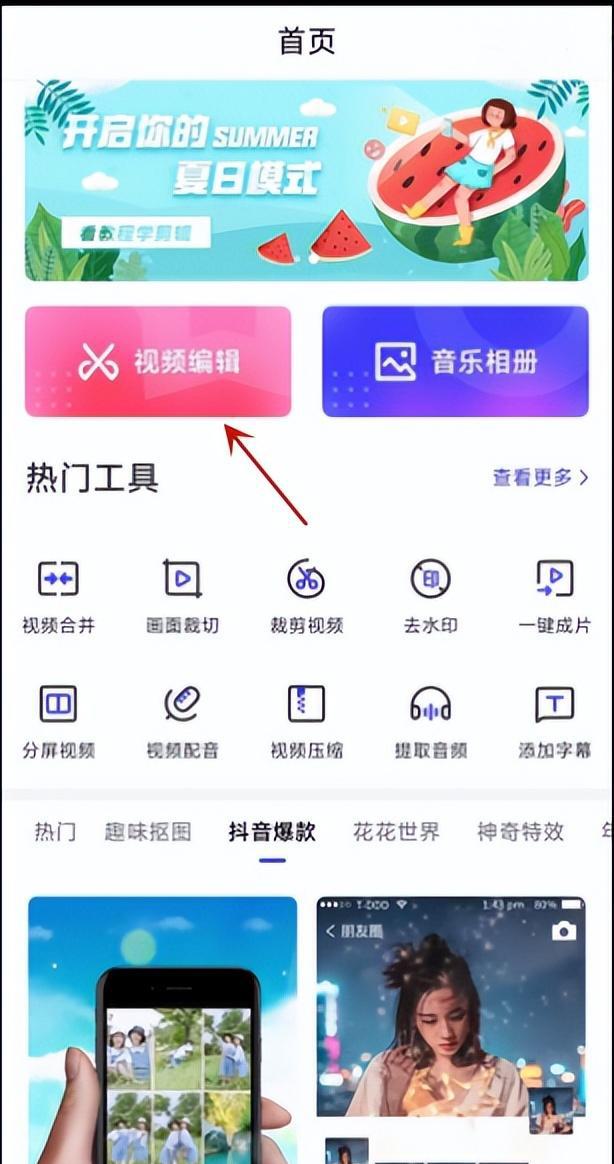Switch to the 热门 tab

tap(55, 831)
